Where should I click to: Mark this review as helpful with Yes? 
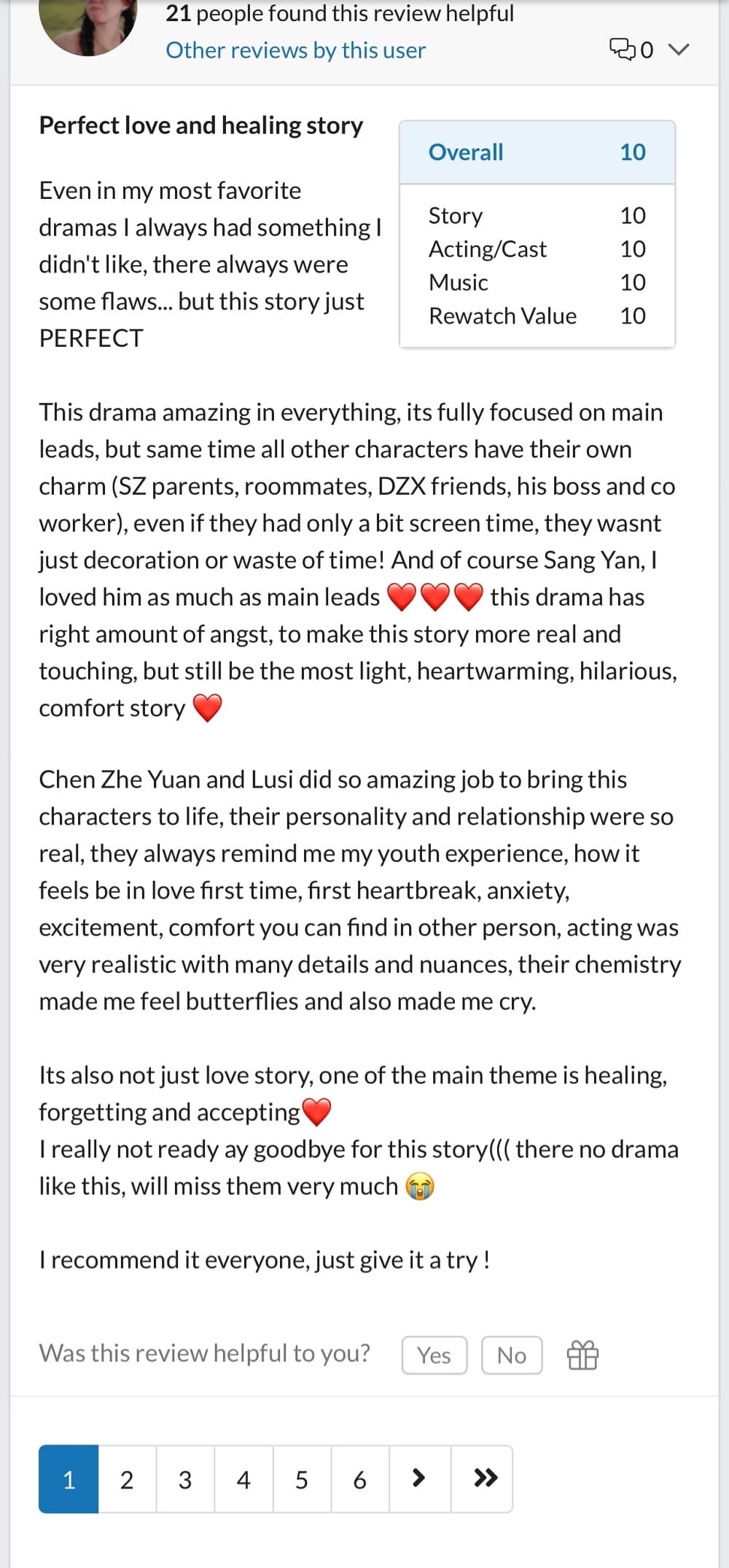434,1355
